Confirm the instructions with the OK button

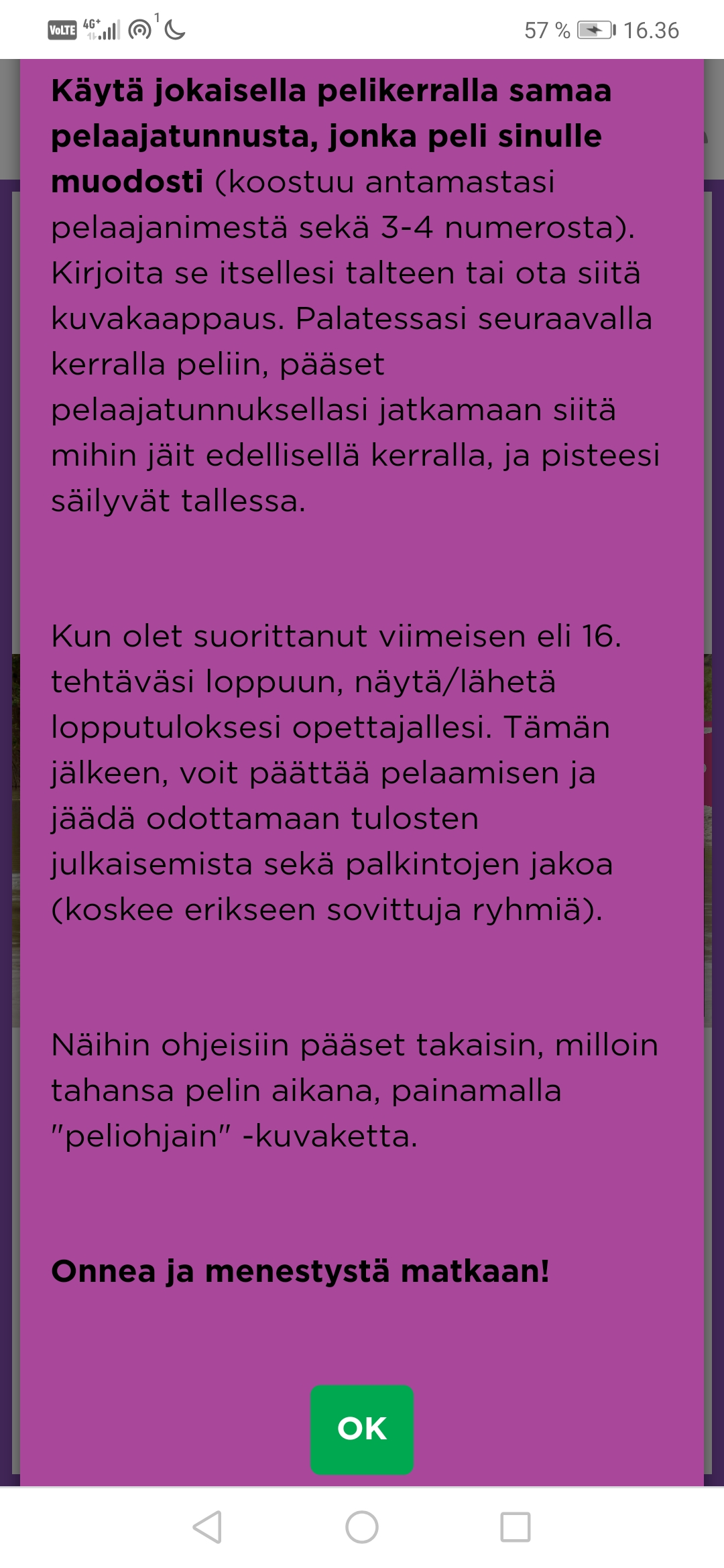click(362, 1429)
